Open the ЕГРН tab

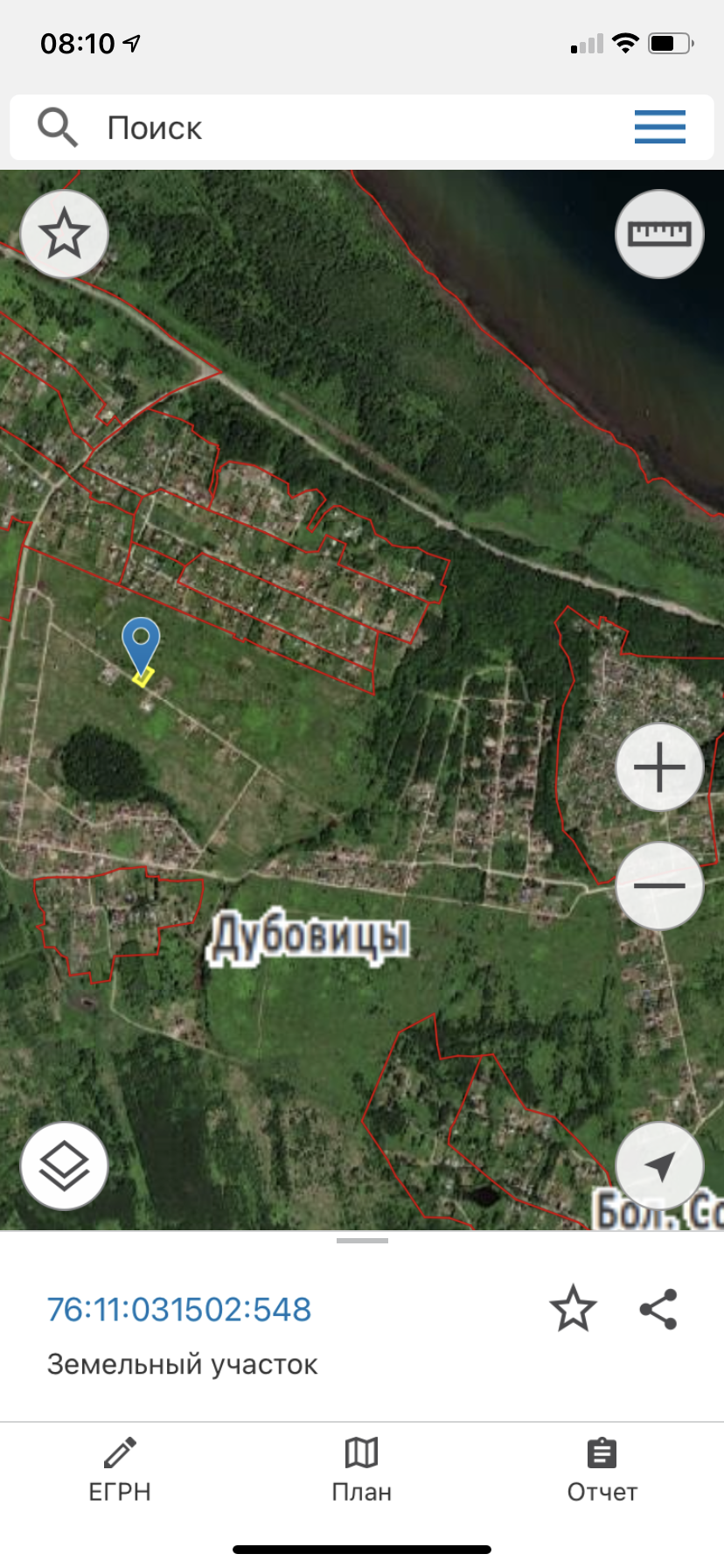click(x=120, y=1470)
